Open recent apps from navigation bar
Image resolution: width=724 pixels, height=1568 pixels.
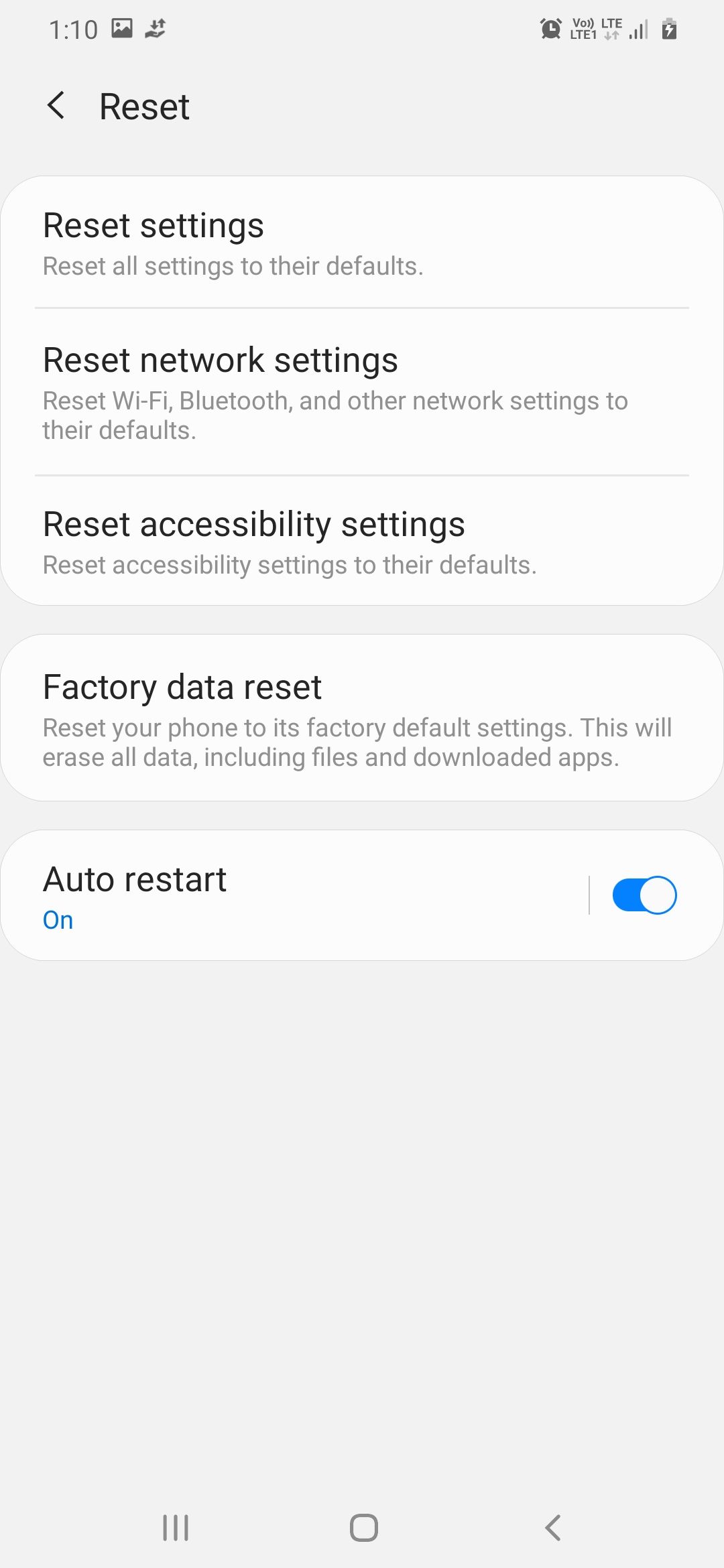point(176,1528)
